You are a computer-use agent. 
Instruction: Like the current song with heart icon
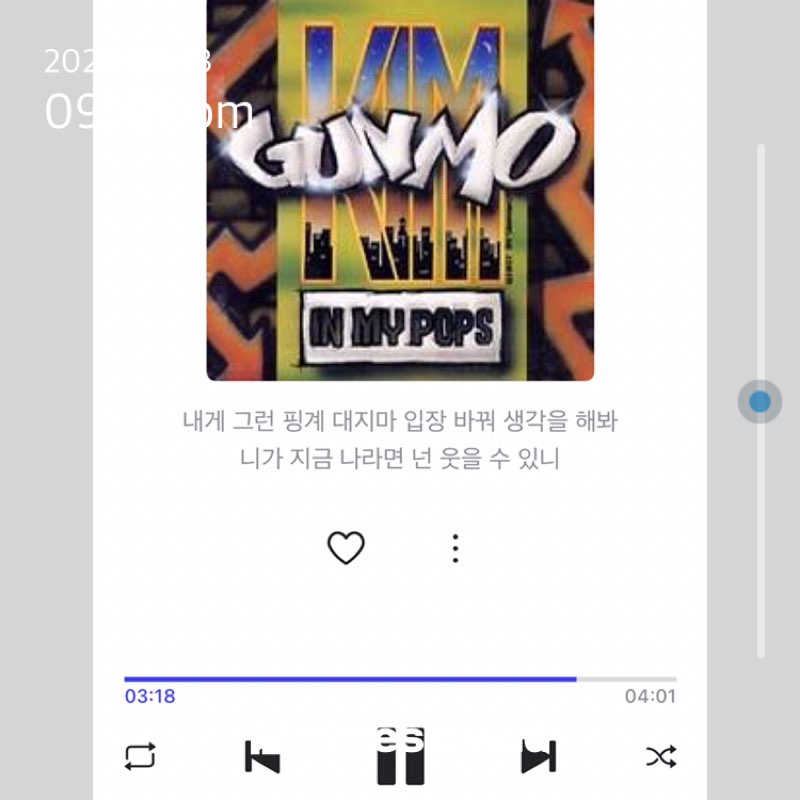[x=346, y=548]
